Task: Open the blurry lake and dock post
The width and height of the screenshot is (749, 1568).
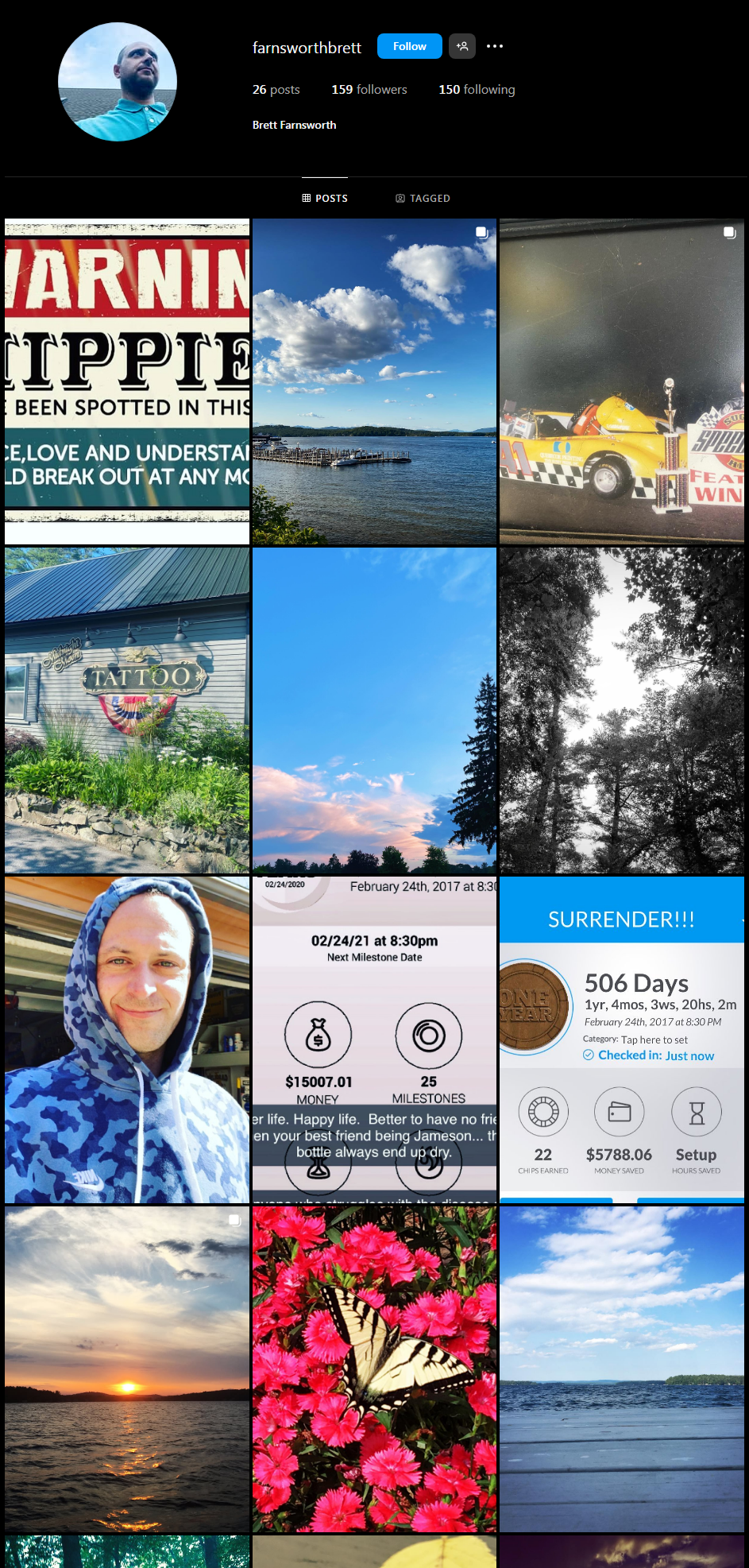Action: [x=622, y=1369]
